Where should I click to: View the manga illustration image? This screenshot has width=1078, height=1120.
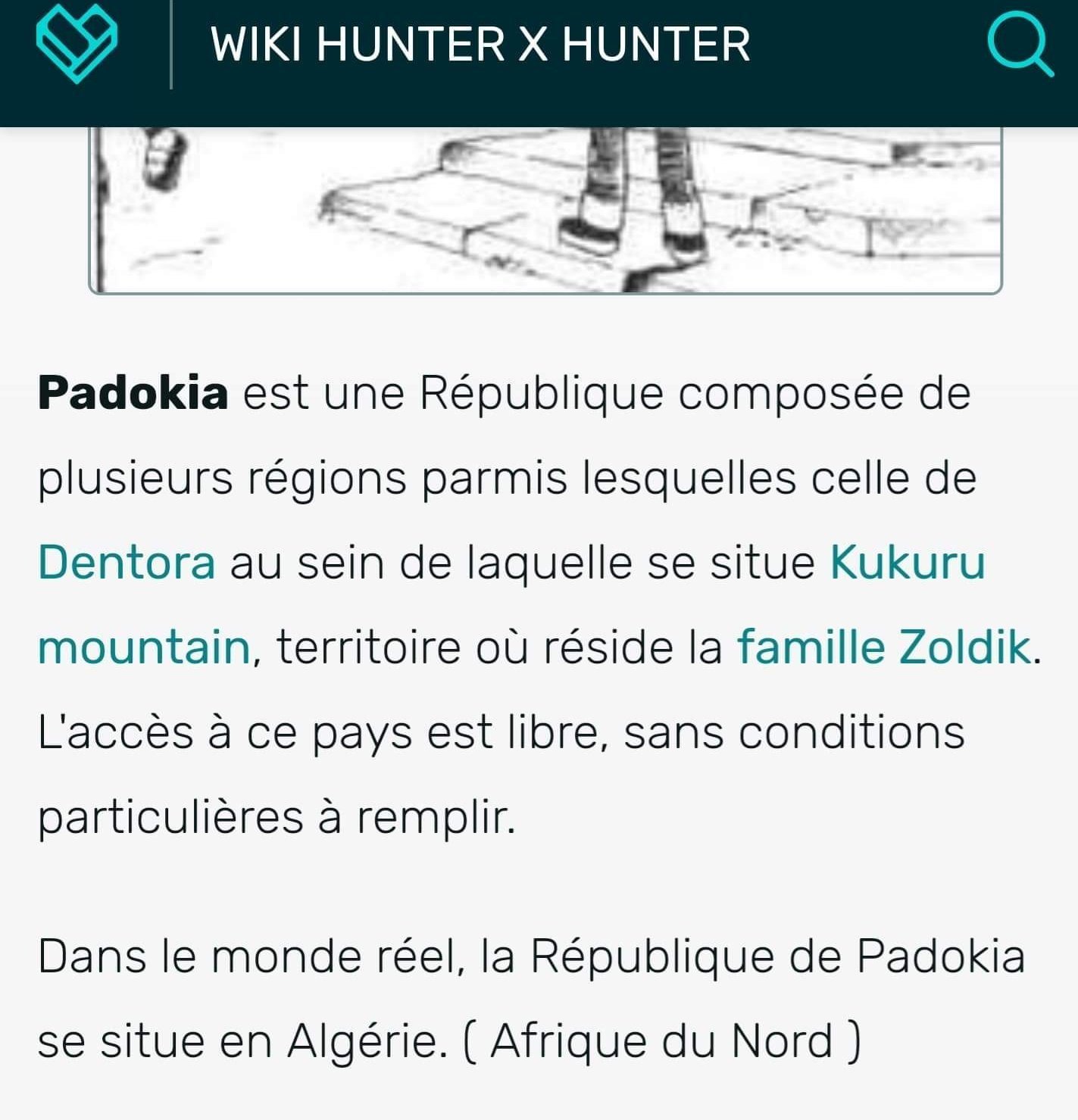pyautogui.click(x=545, y=210)
